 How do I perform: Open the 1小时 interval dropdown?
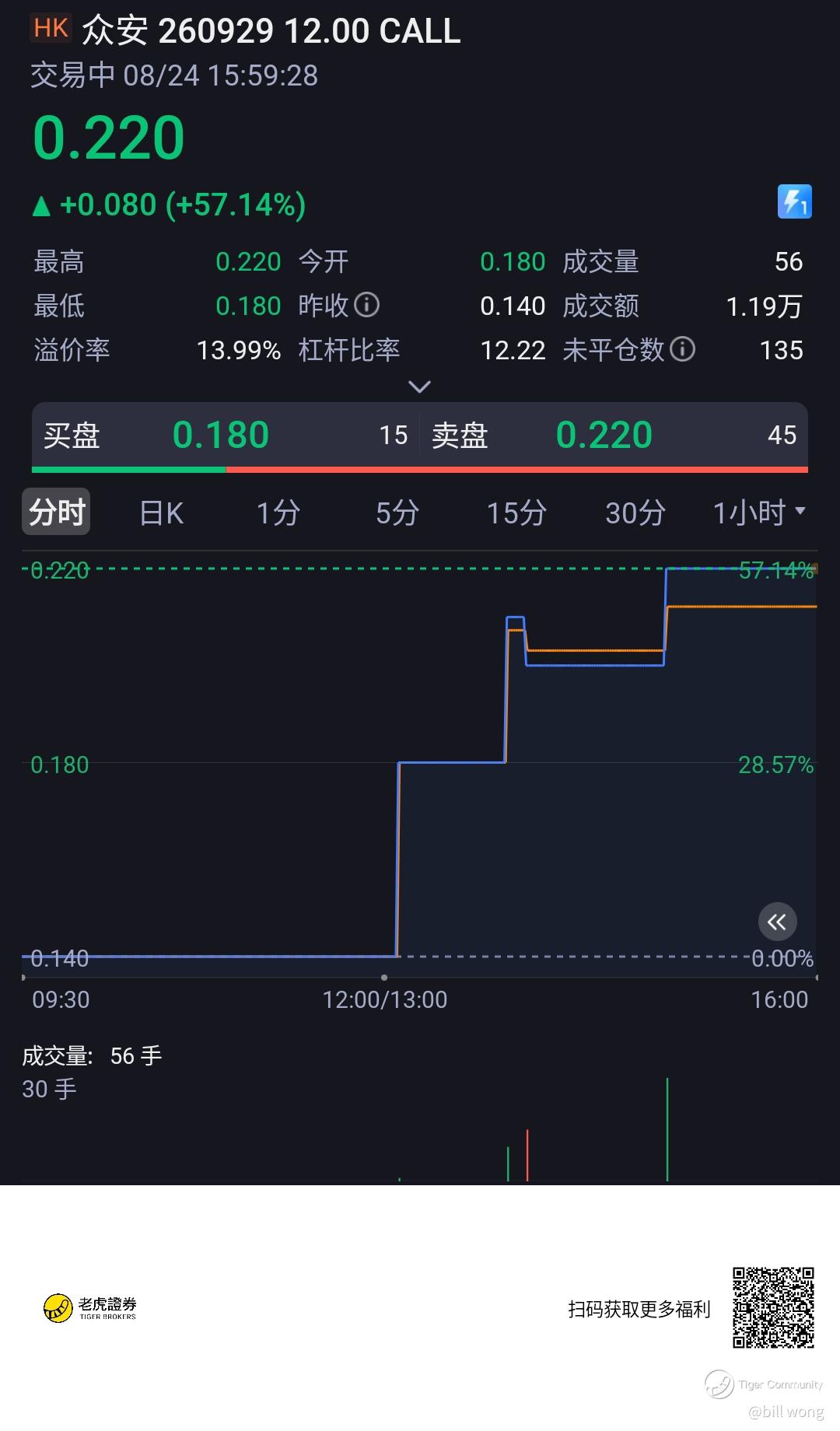pos(759,513)
